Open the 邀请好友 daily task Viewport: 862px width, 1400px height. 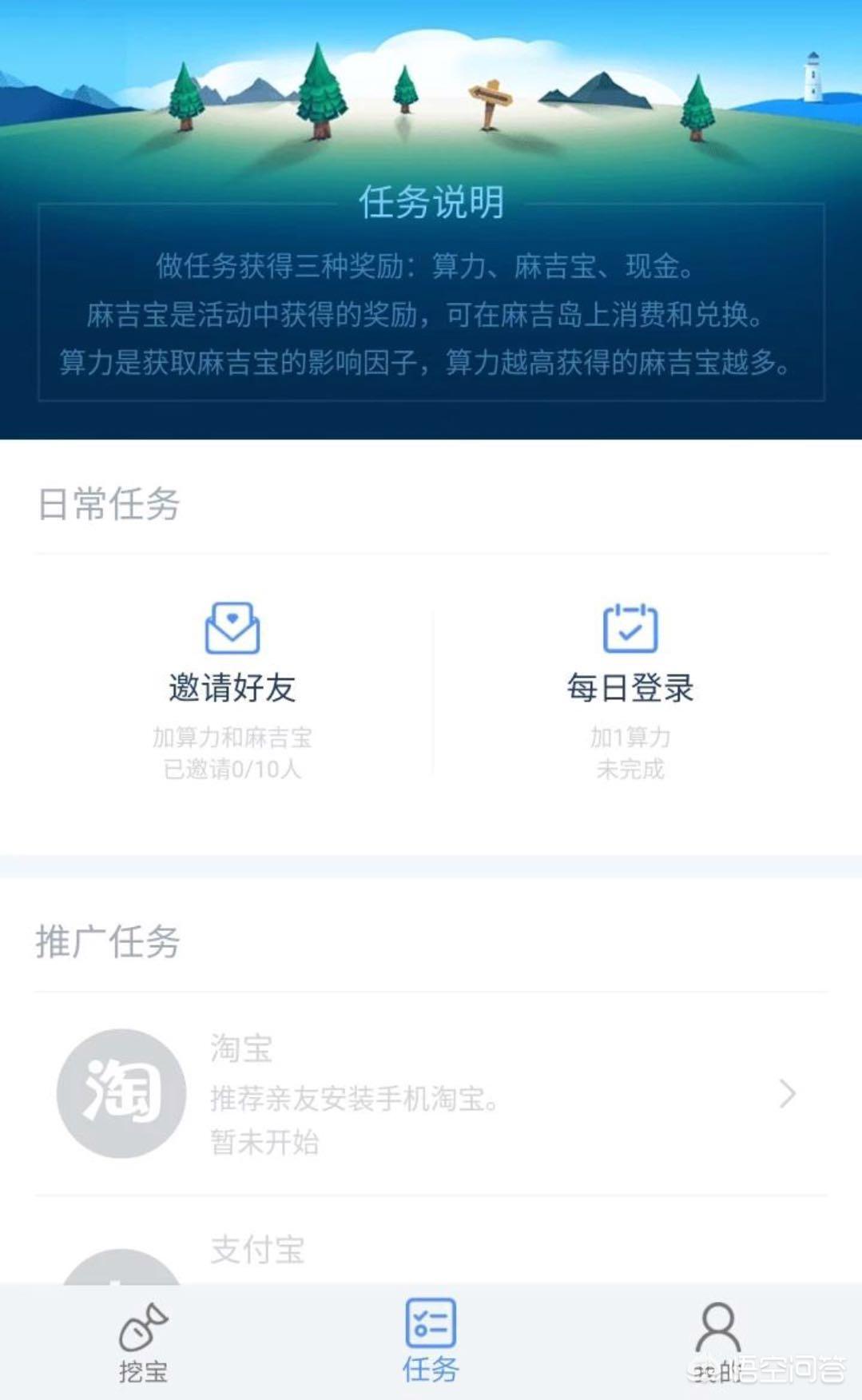point(232,689)
